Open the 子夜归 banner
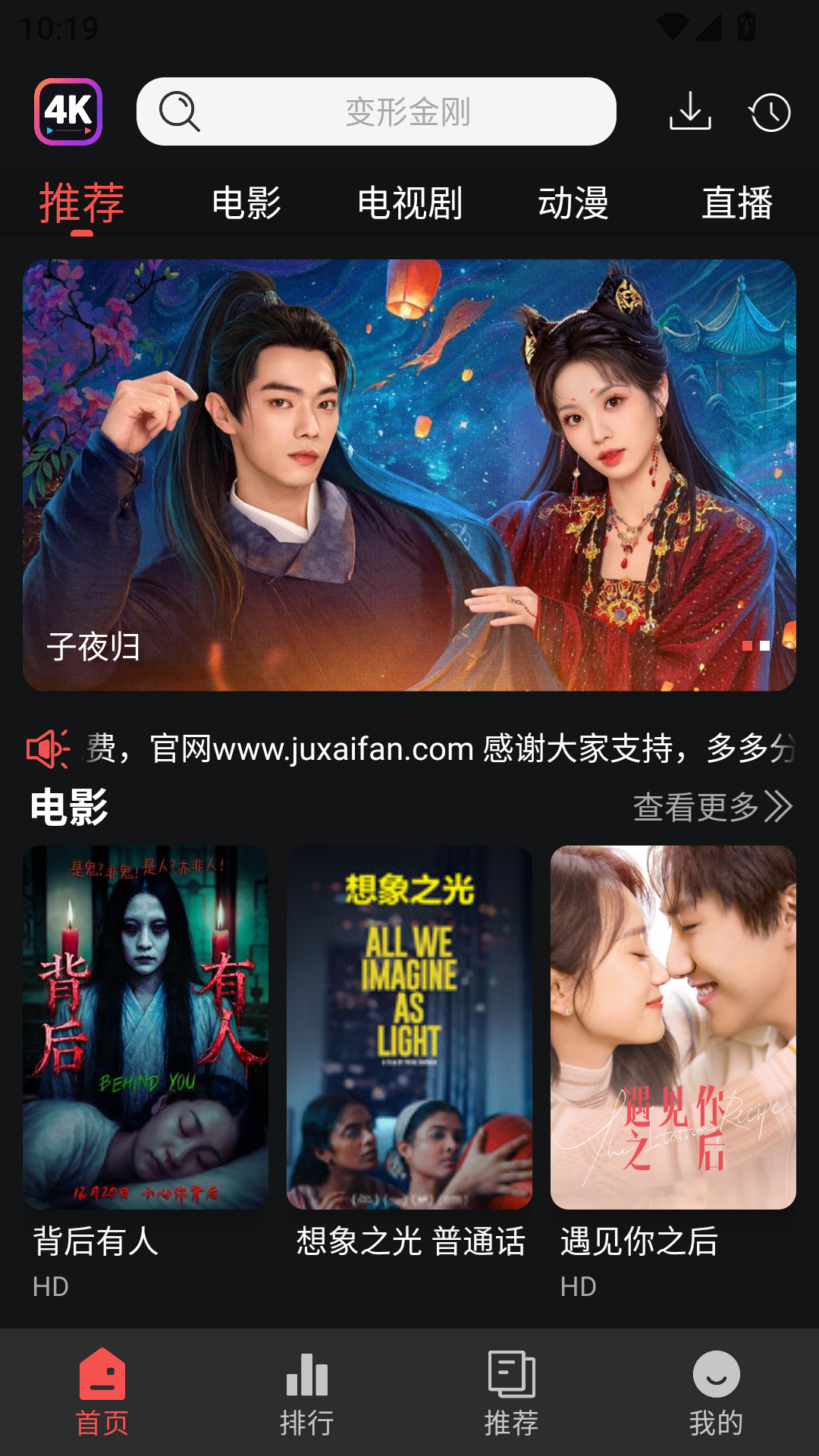The image size is (819, 1456). 409,475
